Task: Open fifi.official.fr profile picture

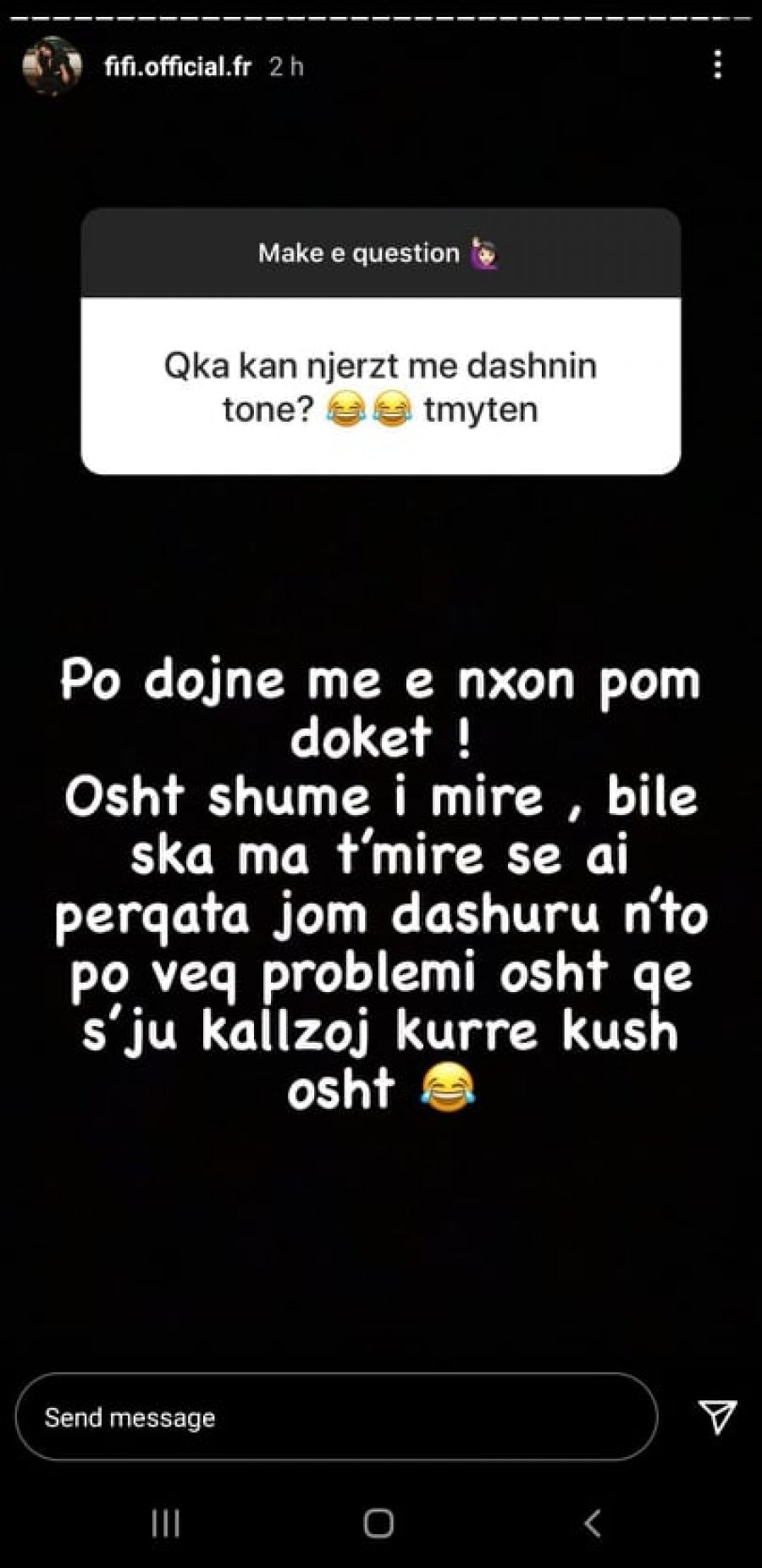Action: [52, 66]
